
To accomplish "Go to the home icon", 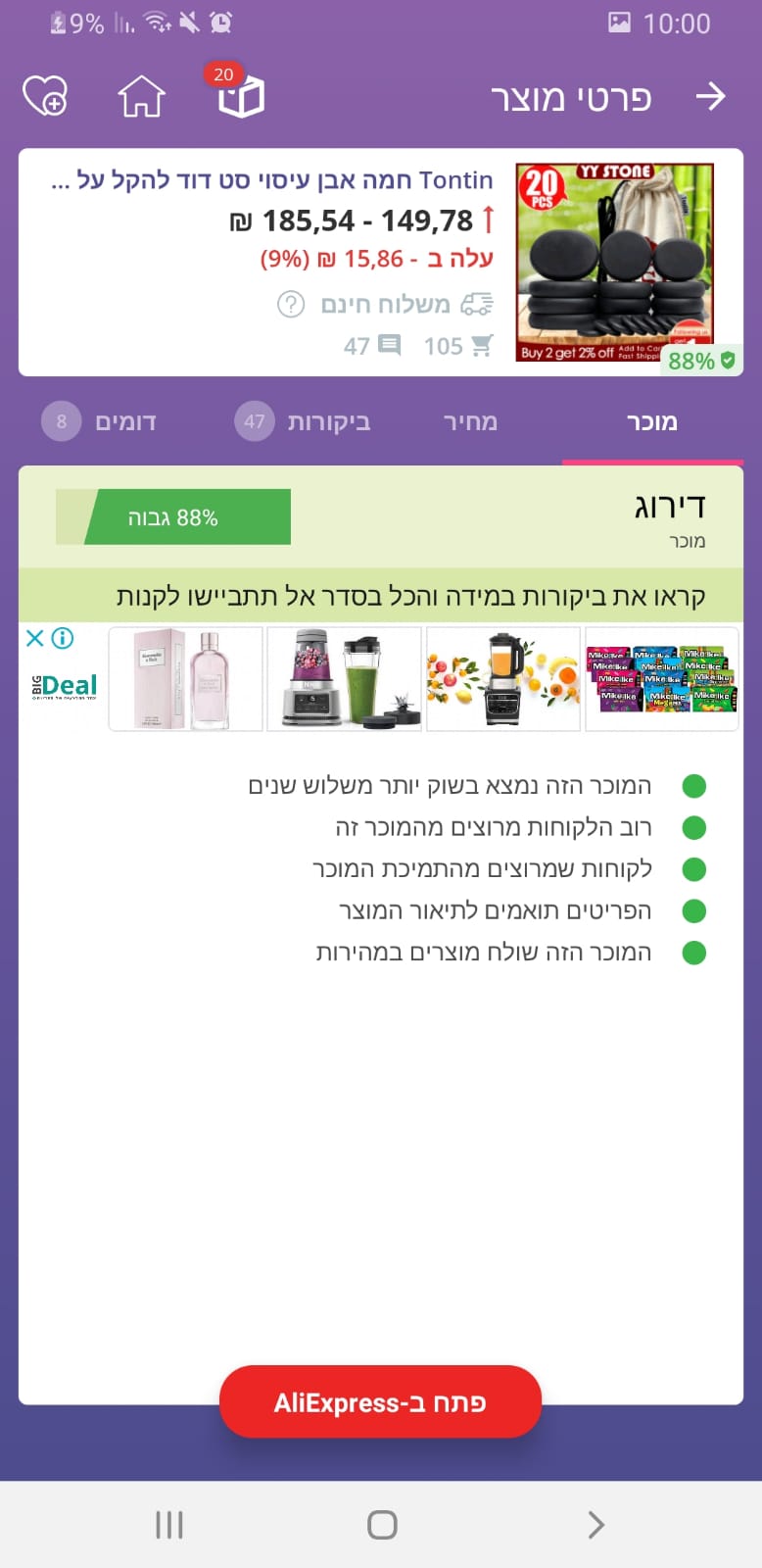I will click(x=142, y=97).
